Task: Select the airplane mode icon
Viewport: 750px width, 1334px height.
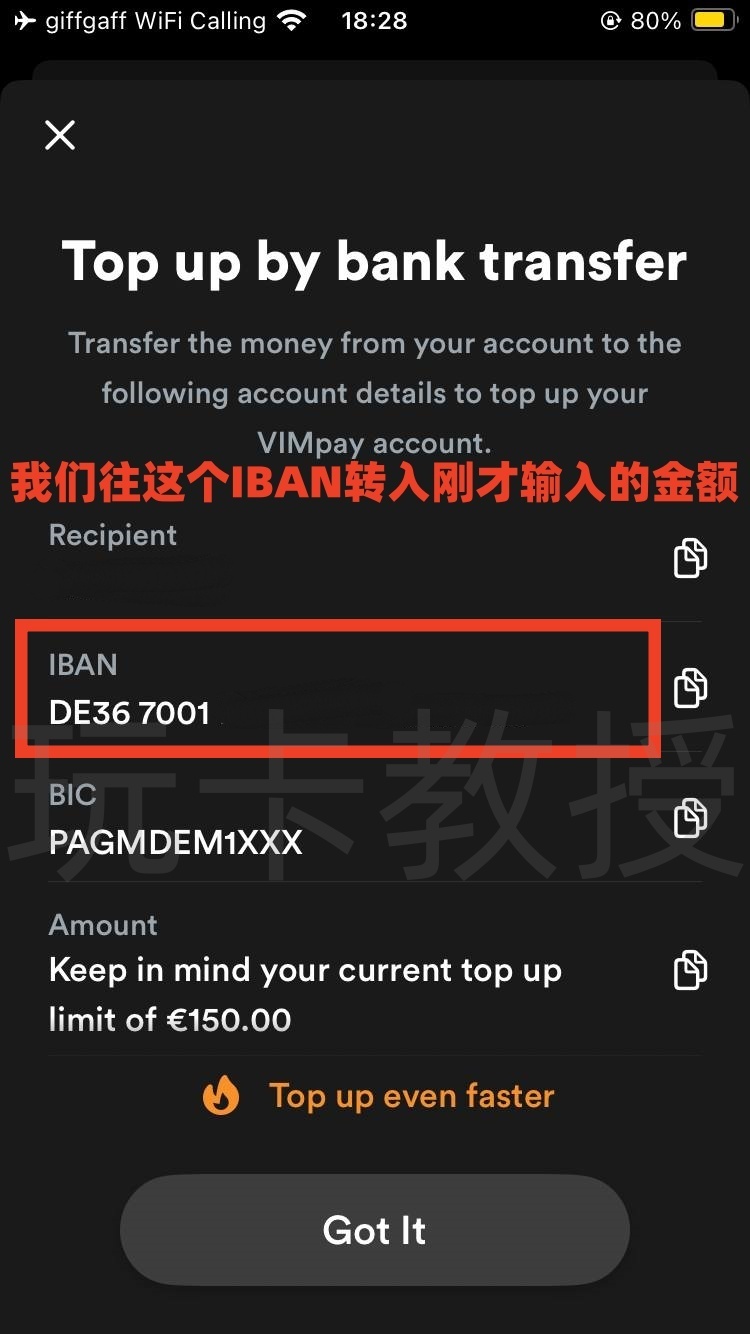Action: pos(25,20)
